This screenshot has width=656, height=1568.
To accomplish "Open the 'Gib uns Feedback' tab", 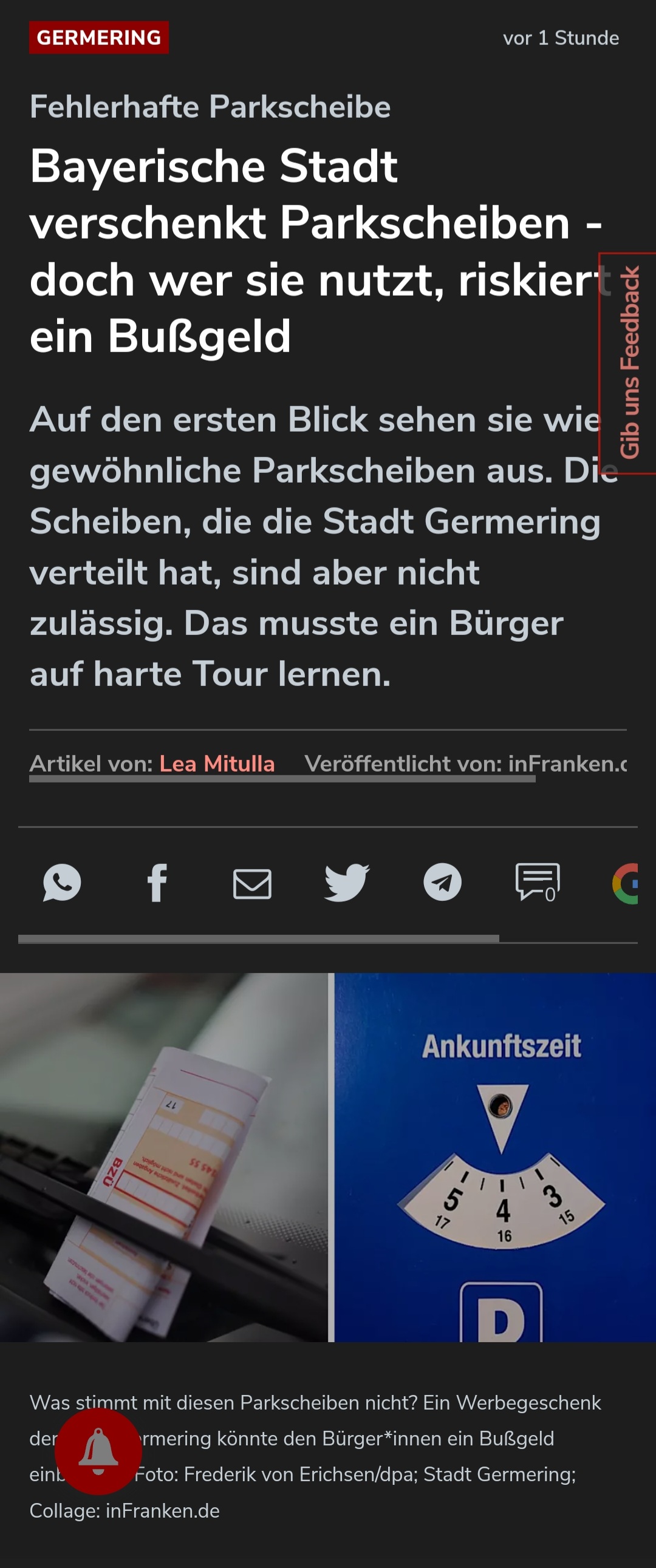I will tap(629, 363).
